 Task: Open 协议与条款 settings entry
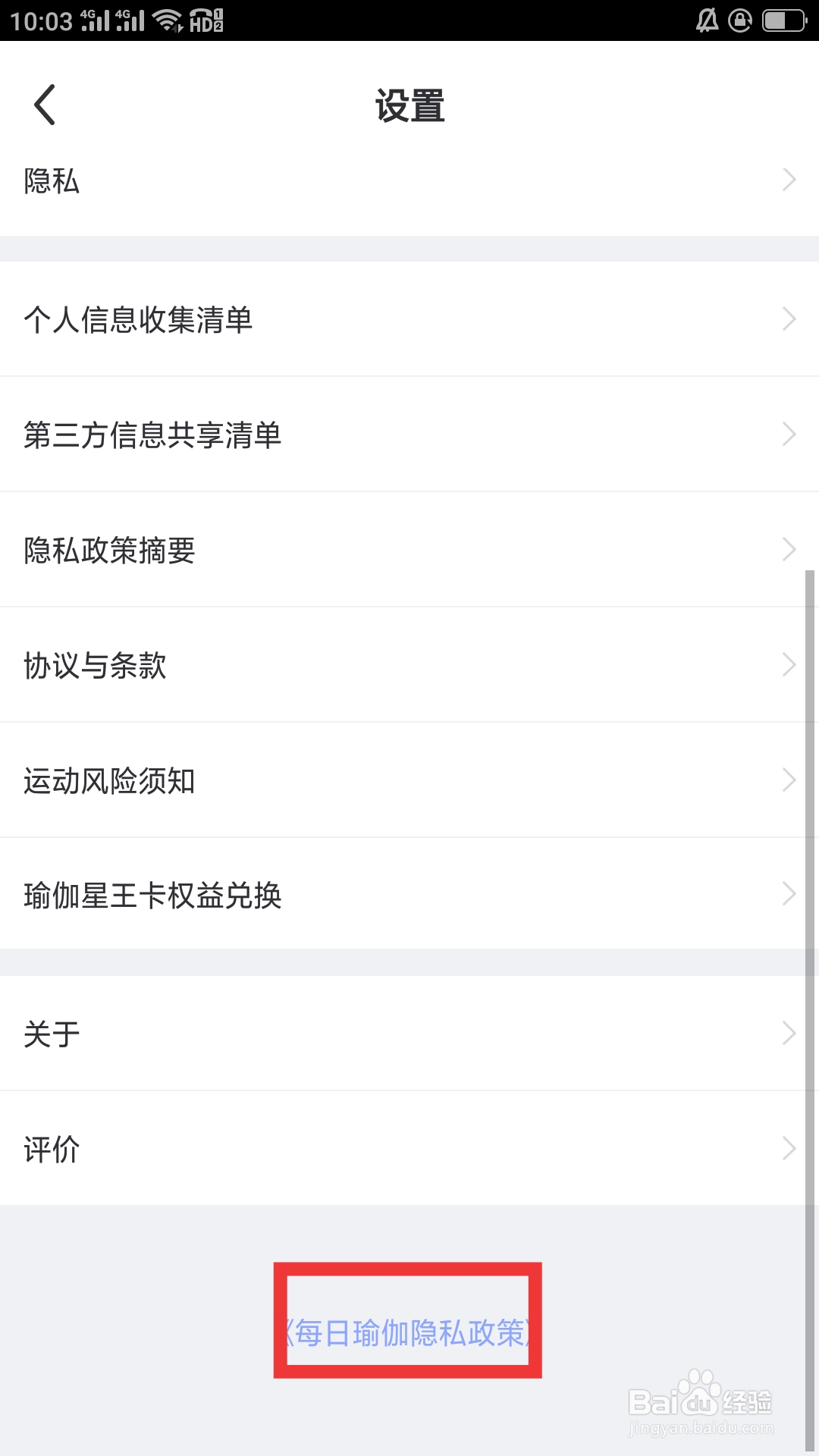point(409,665)
